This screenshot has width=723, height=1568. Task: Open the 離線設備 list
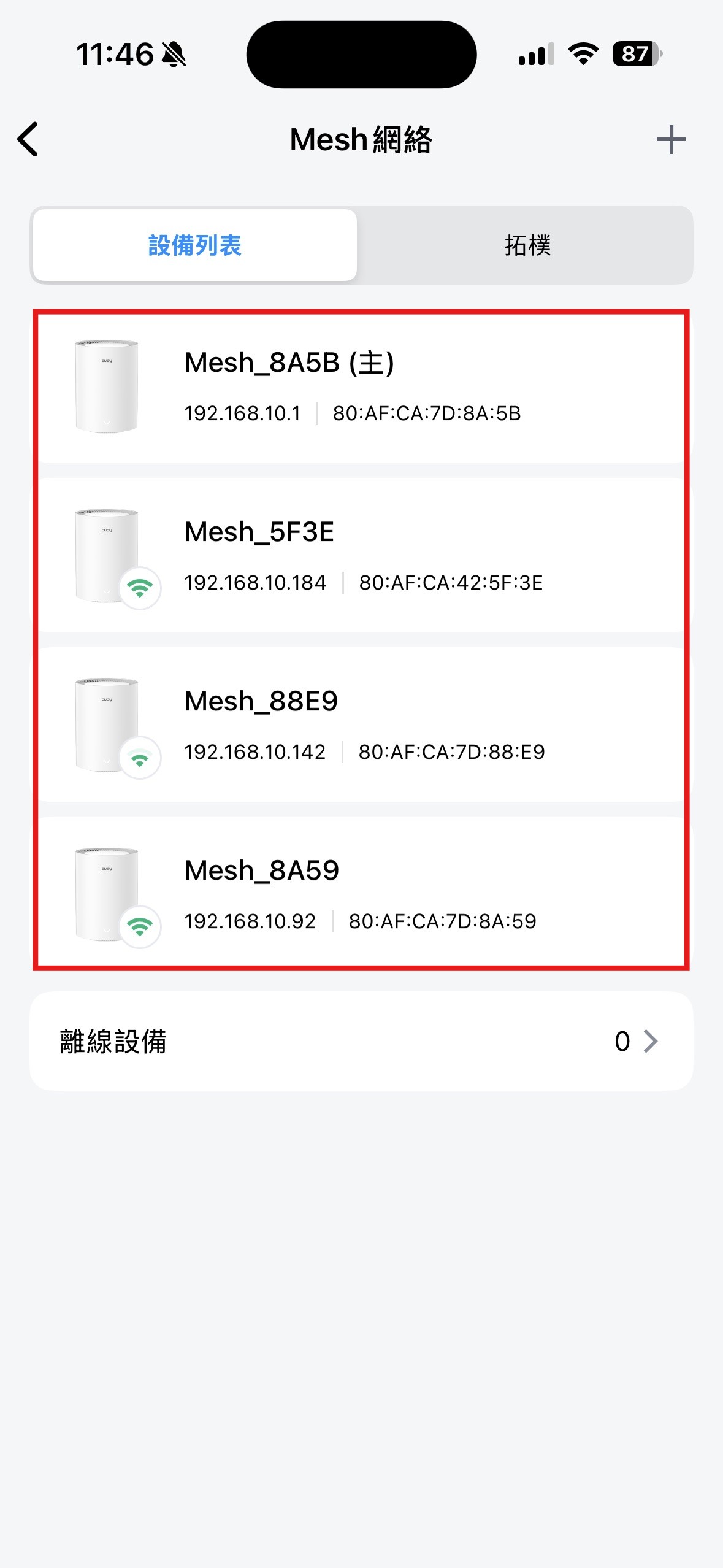[361, 1041]
